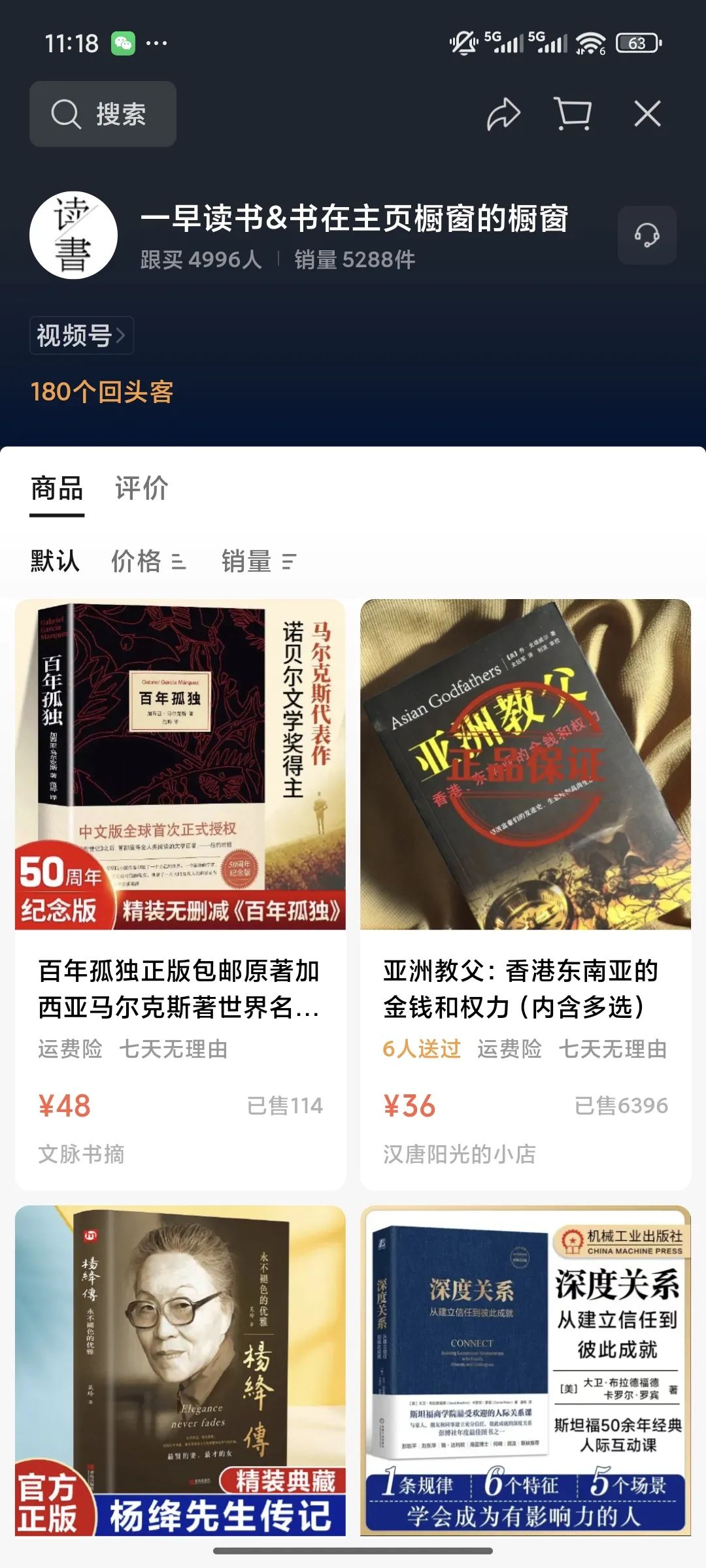706x1568 pixels.
Task: Tap the shop avatar 读書
Action: (x=73, y=235)
